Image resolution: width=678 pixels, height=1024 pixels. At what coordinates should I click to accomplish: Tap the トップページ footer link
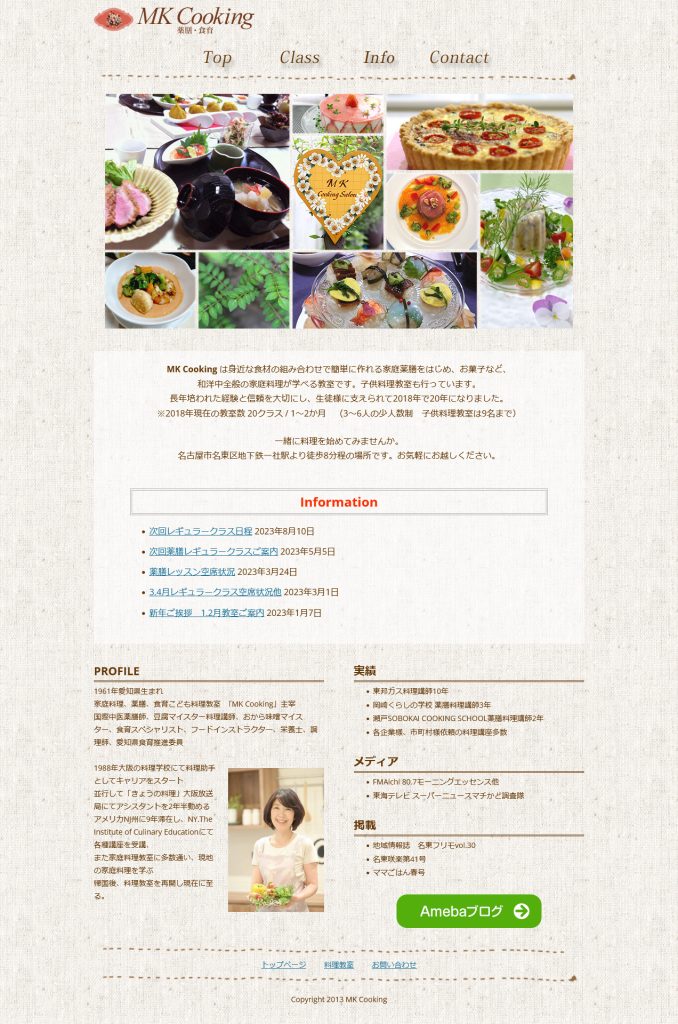pos(283,965)
